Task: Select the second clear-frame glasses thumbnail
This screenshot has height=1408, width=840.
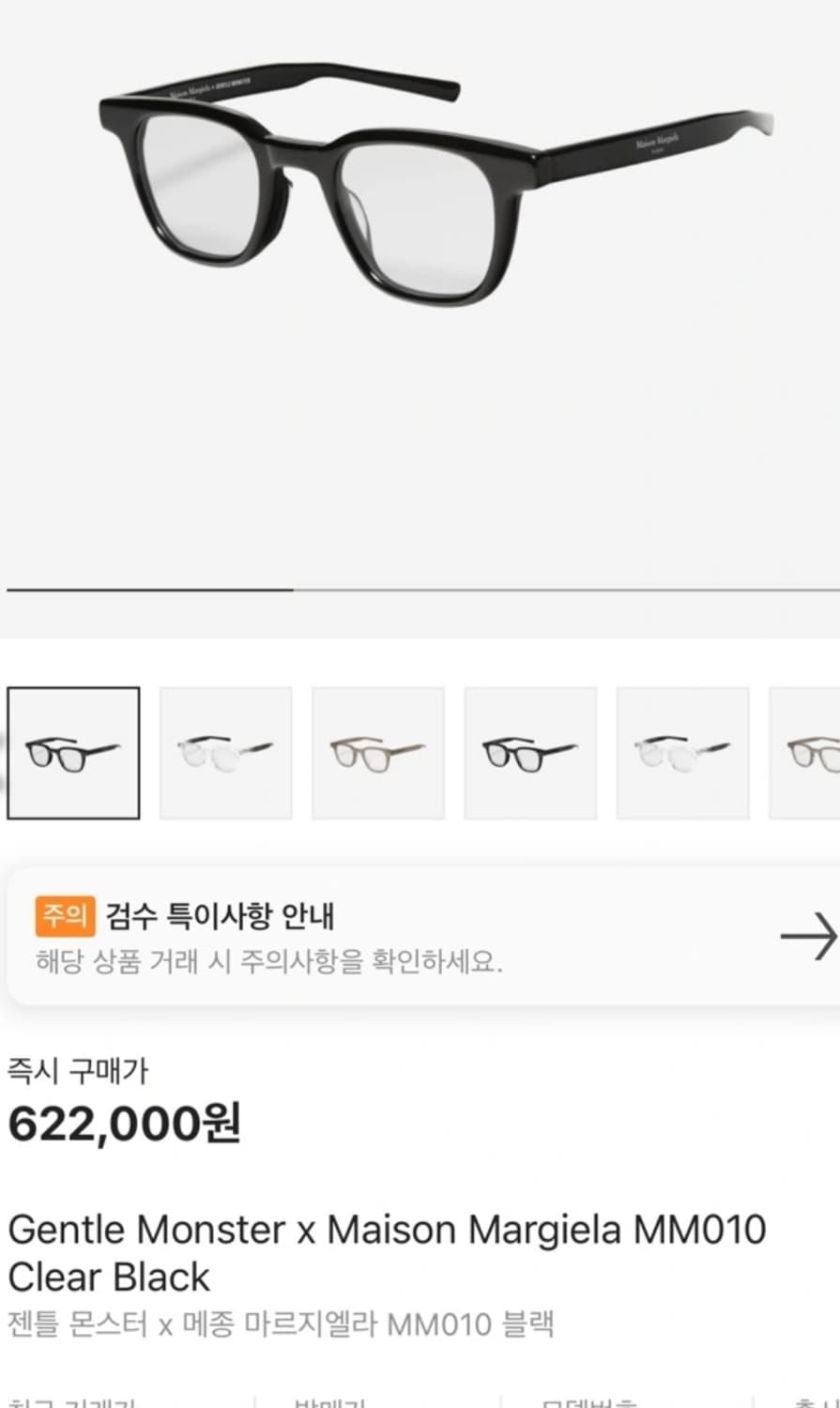Action: [225, 753]
